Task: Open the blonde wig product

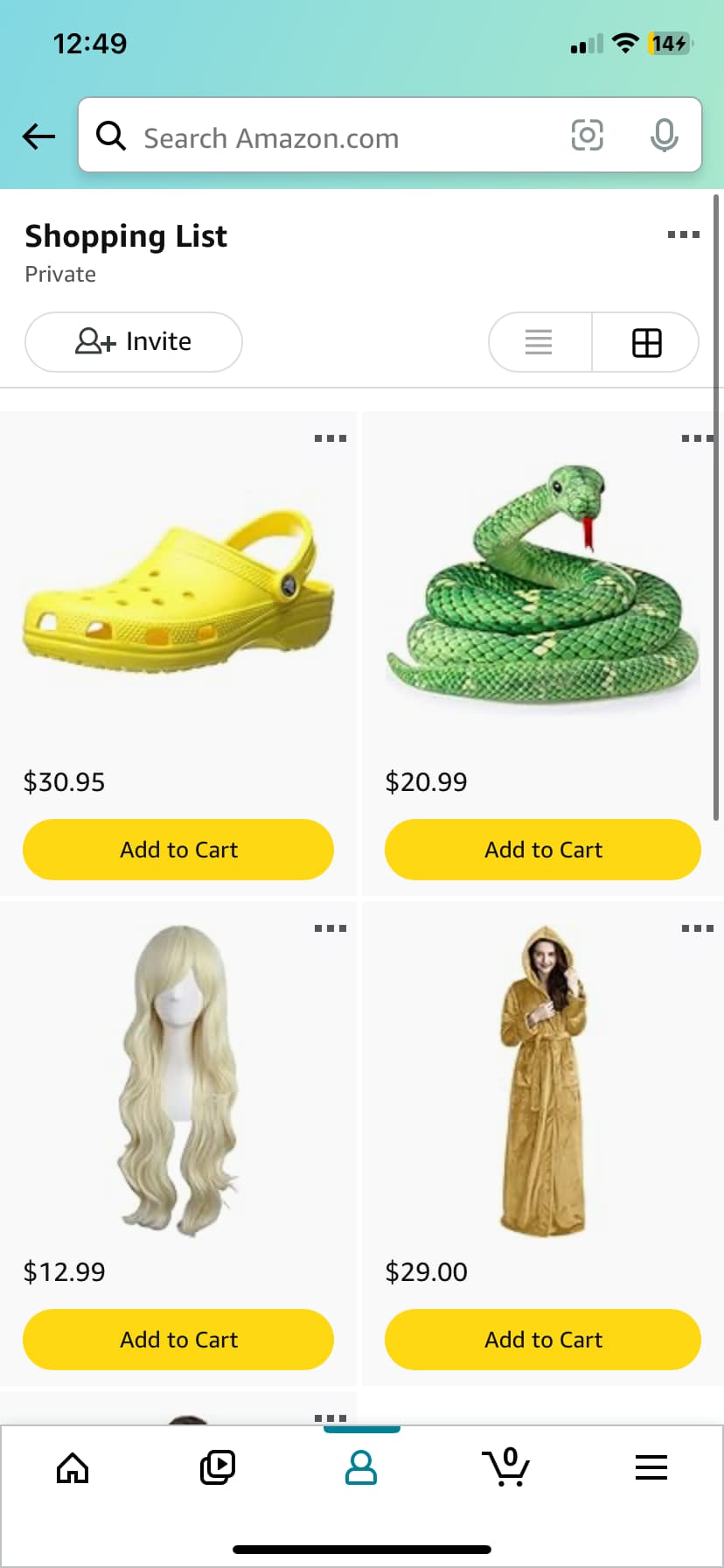Action: tap(178, 1081)
